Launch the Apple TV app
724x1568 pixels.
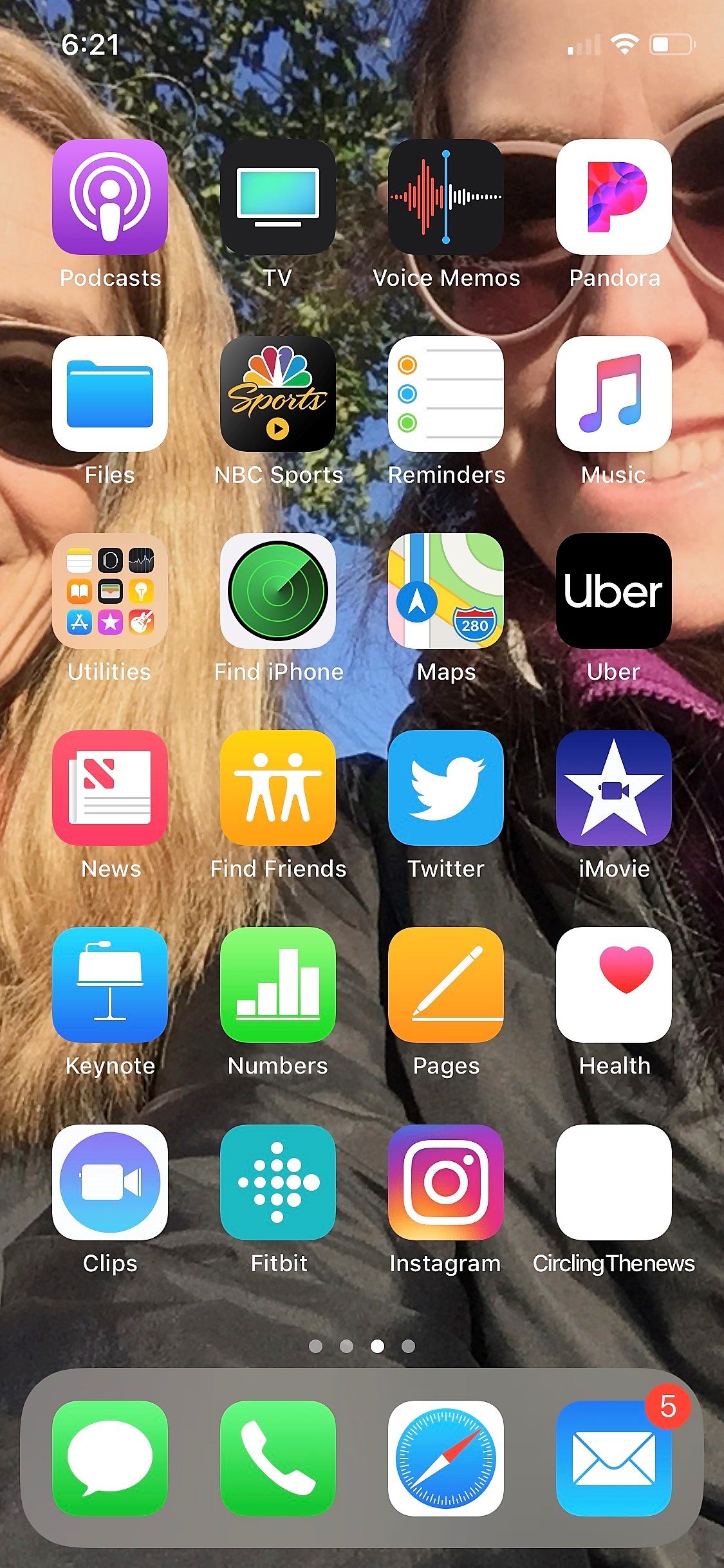(x=278, y=197)
